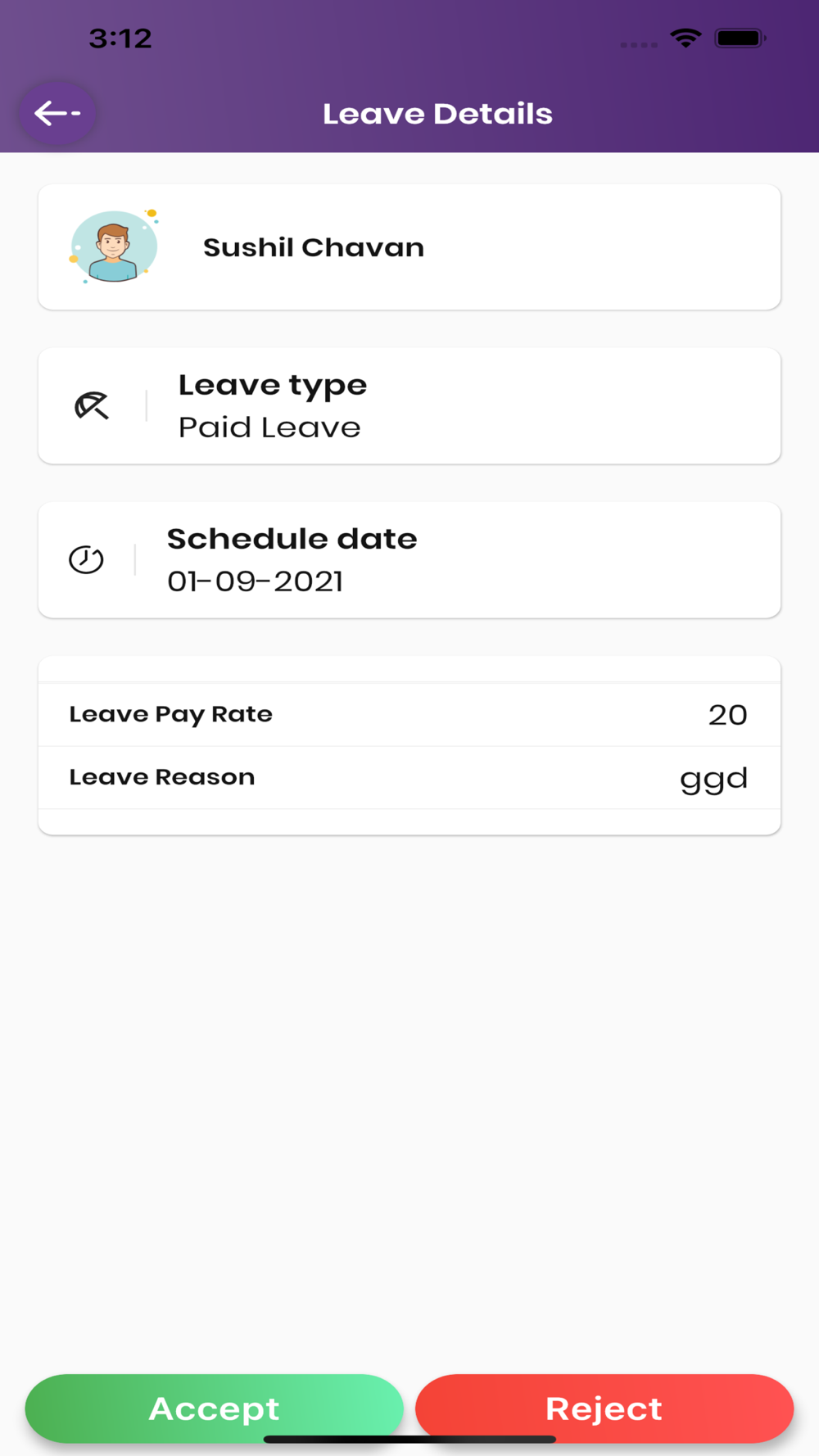Viewport: 819px width, 1456px height.
Task: Accept the leave request
Action: [x=215, y=1409]
